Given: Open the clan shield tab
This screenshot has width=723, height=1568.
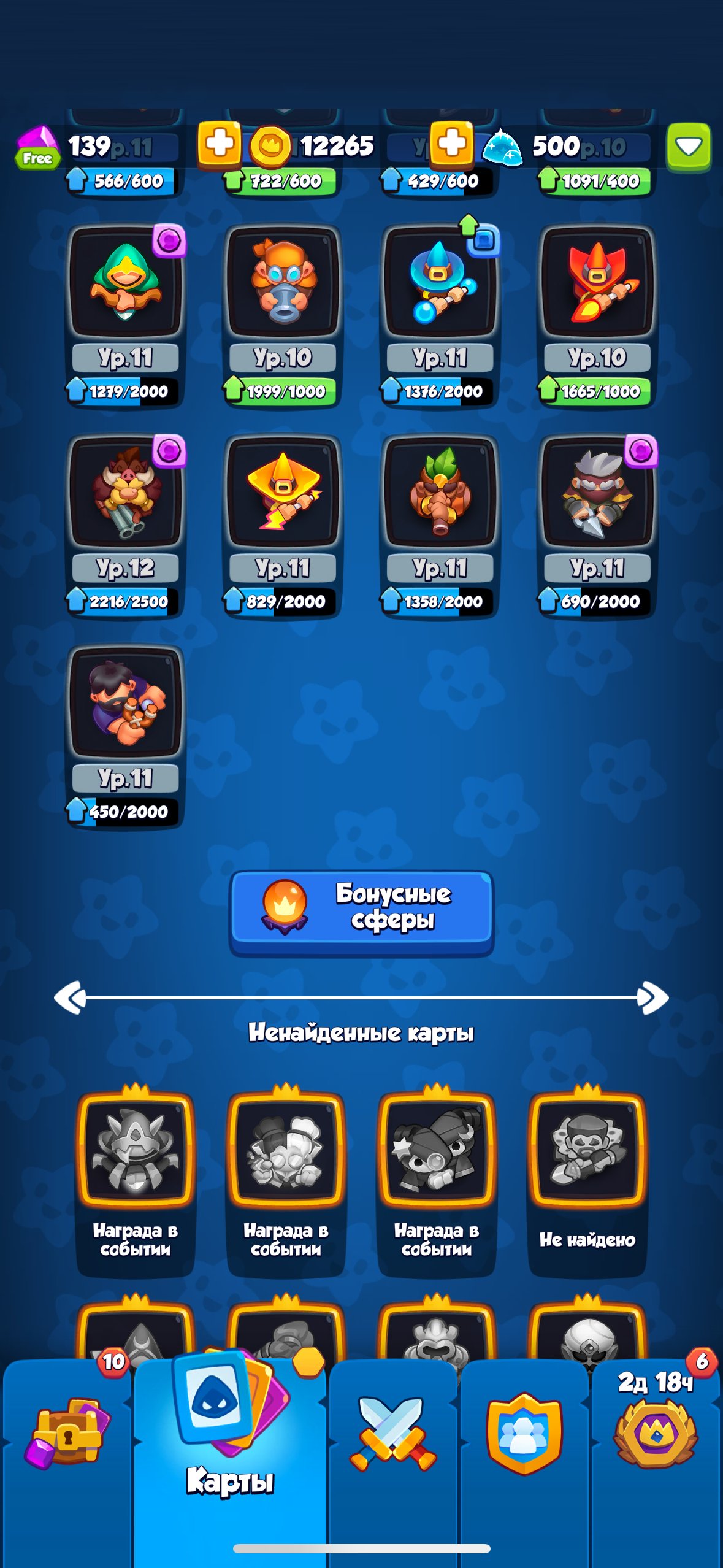Looking at the screenshot, I should [524, 1435].
